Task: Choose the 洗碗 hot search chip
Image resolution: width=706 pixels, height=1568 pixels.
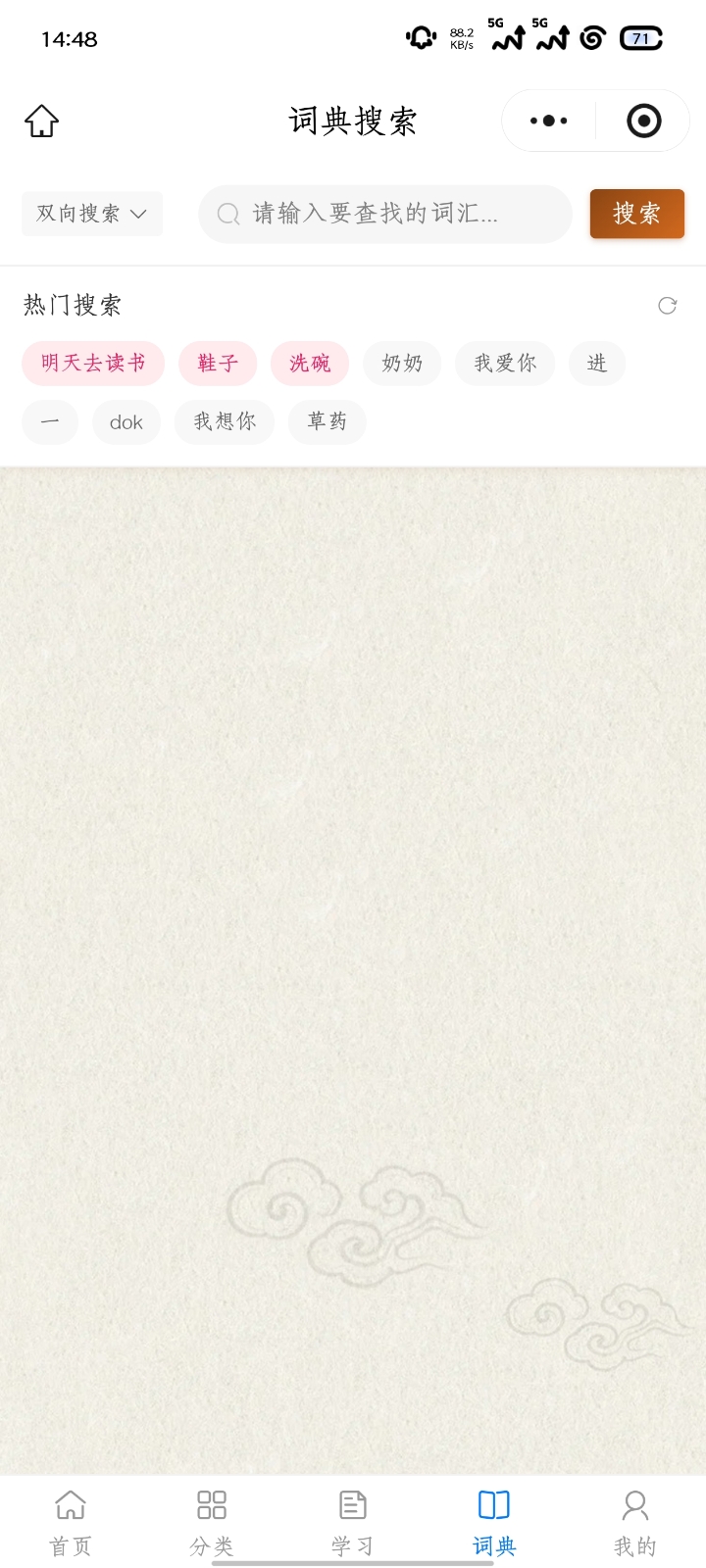Action: (310, 364)
